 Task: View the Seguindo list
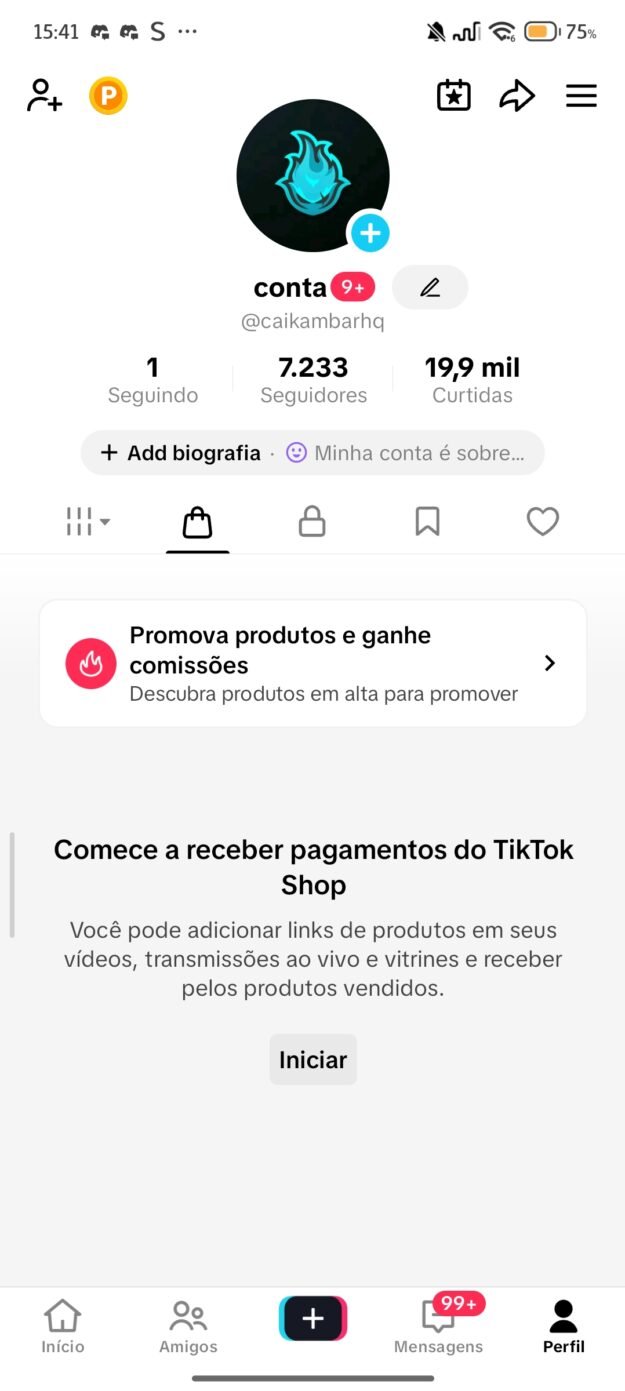pos(153,381)
